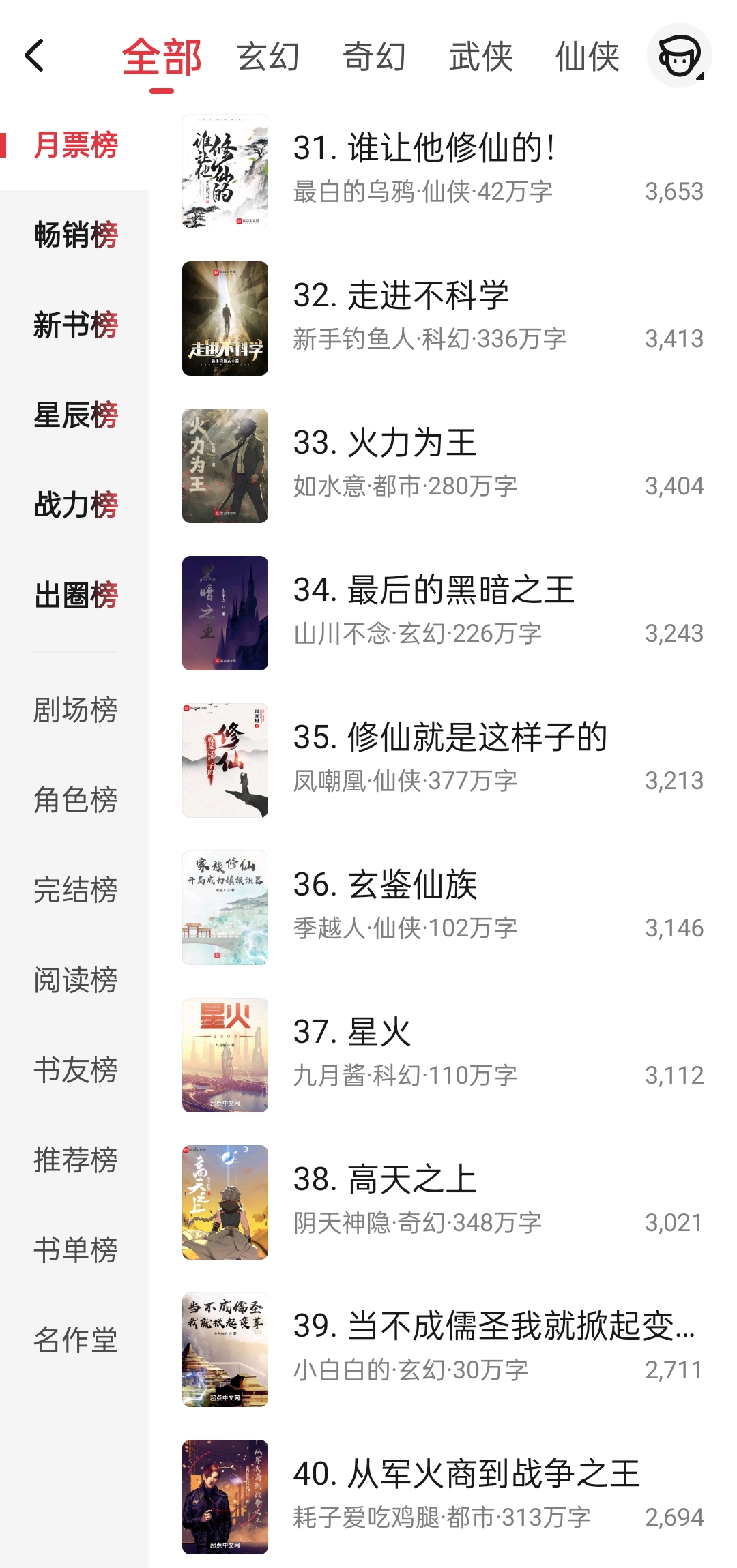Open the 剧场榜 section
Screen dimensions: 737x1568
76,711
